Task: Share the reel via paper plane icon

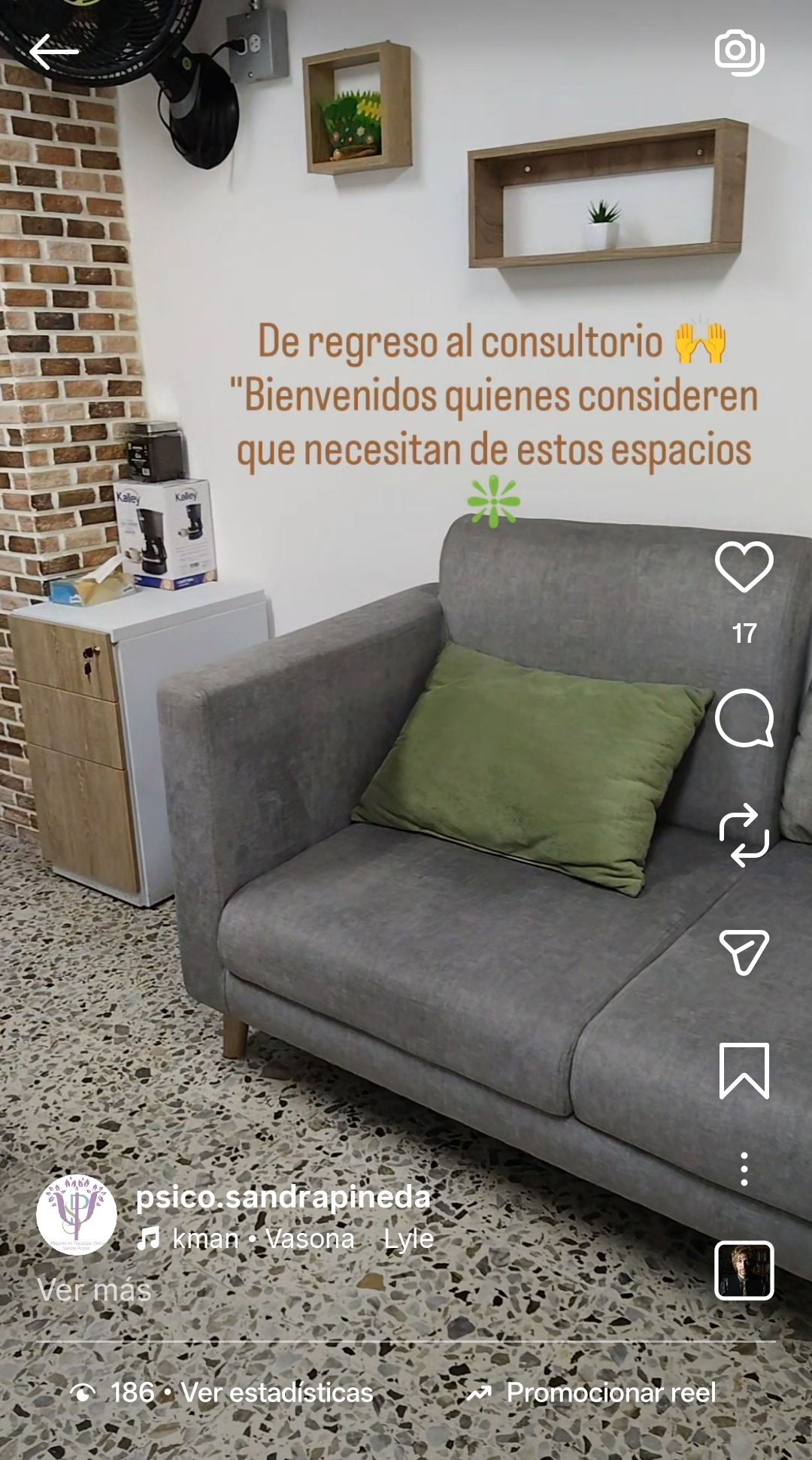Action: pyautogui.click(x=744, y=952)
